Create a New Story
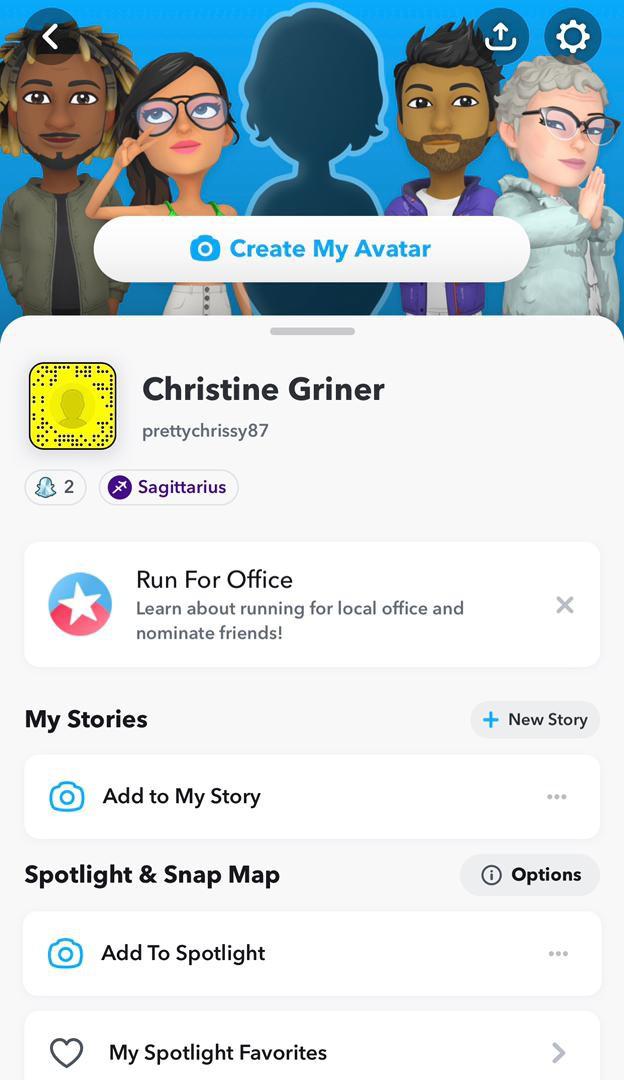Image resolution: width=624 pixels, height=1080 pixels. click(535, 720)
